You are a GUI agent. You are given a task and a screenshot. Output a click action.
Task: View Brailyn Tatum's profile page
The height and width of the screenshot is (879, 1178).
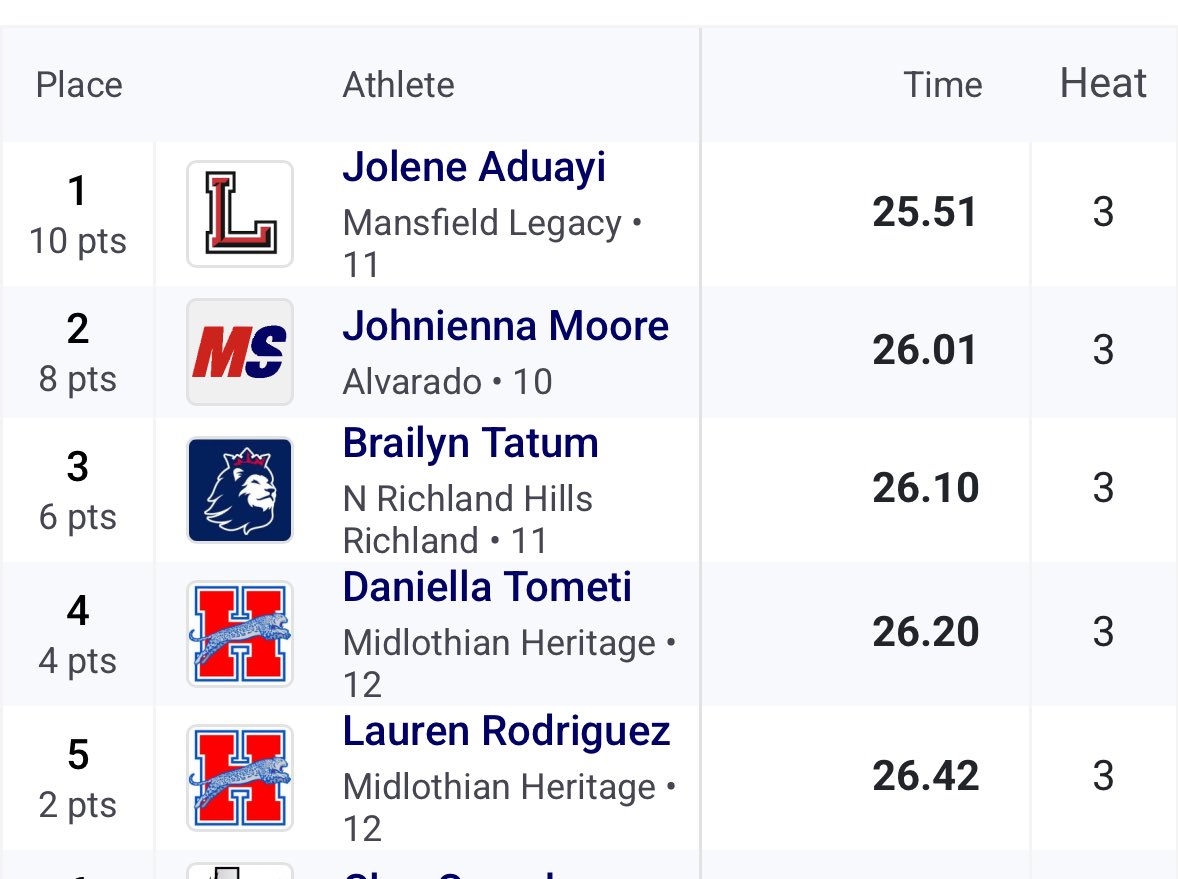pos(470,444)
